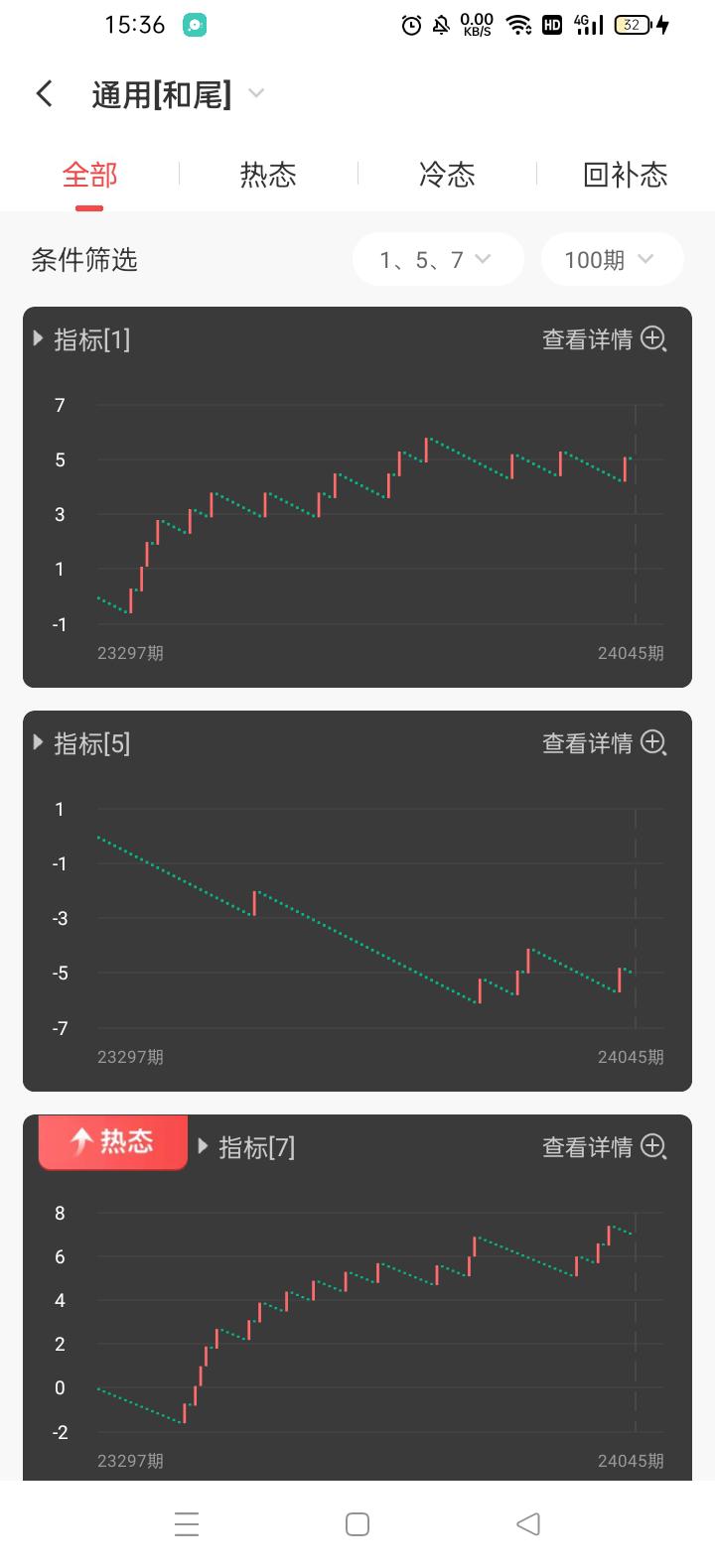715x1568 pixels.
Task: Switch to the 回补态 tab
Action: (625, 176)
